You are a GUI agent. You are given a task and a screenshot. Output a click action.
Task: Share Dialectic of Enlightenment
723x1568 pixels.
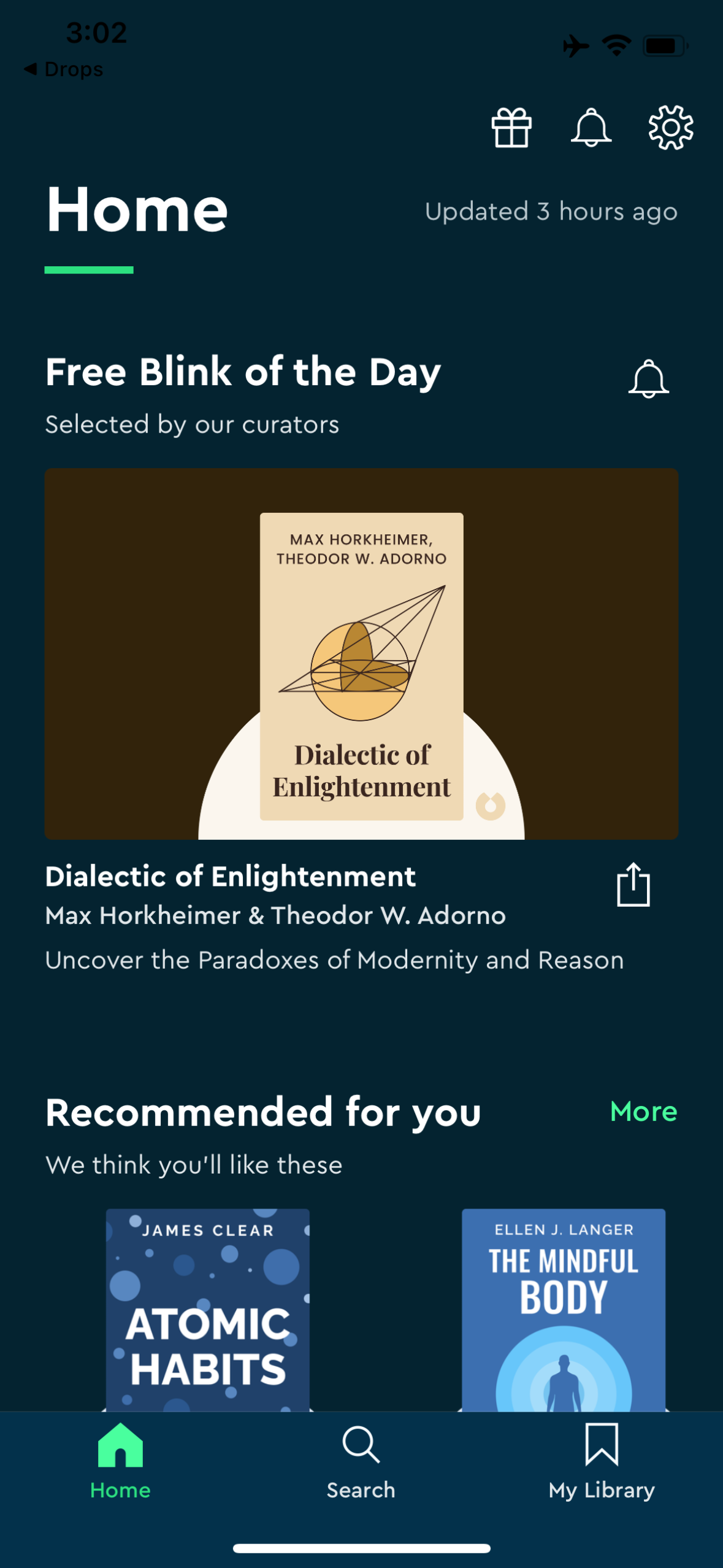click(x=633, y=885)
